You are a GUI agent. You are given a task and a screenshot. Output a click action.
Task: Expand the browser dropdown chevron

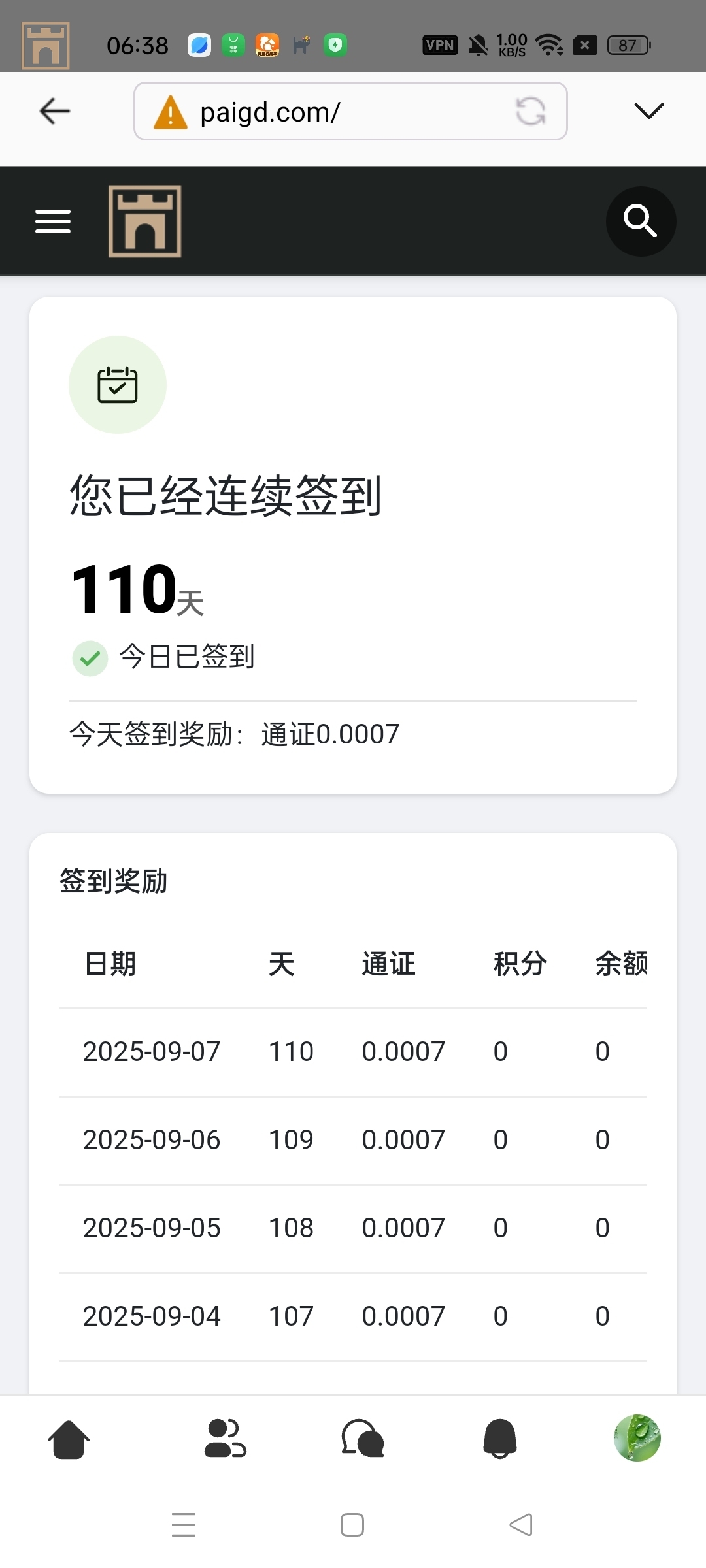click(648, 111)
